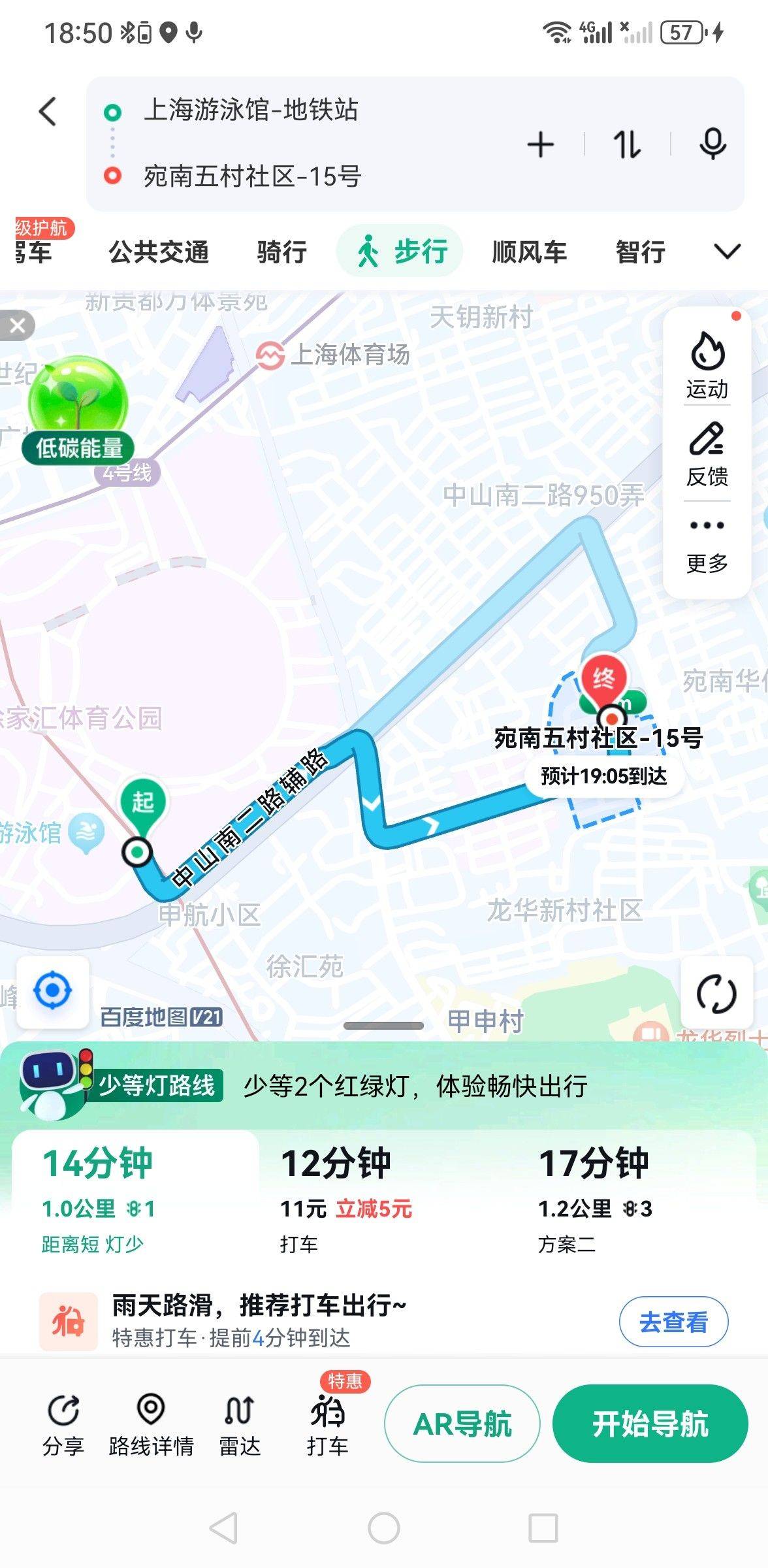
Task: Switch to 骑行 tab
Action: coord(281,252)
